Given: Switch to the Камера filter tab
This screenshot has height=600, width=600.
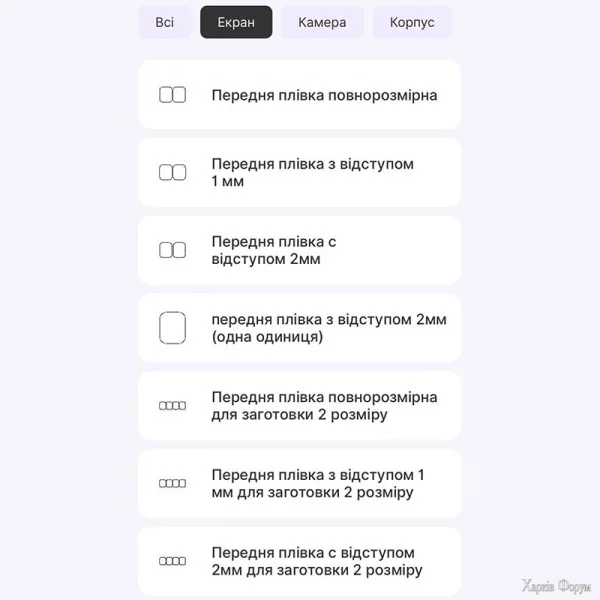Looking at the screenshot, I should 322,22.
